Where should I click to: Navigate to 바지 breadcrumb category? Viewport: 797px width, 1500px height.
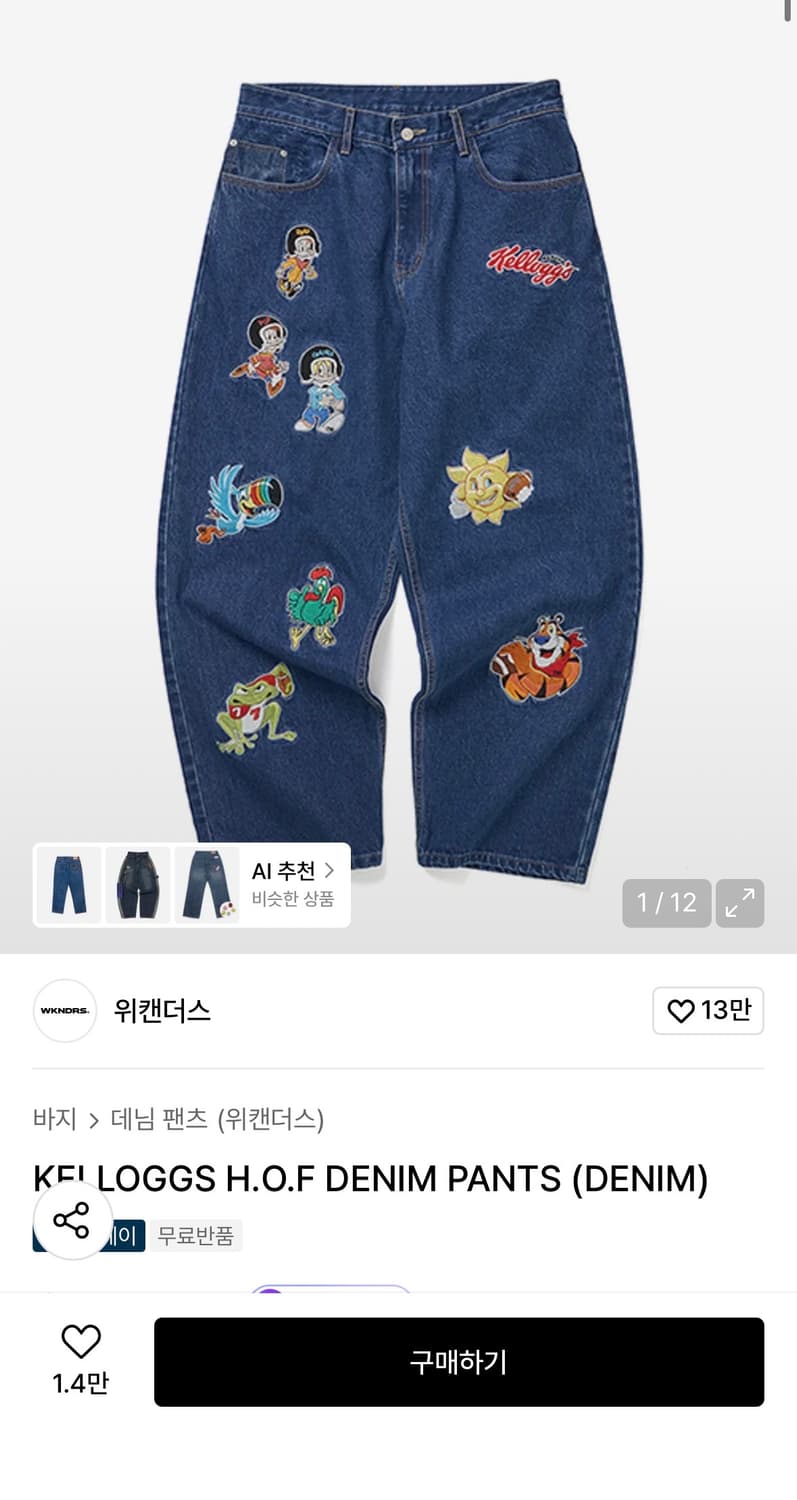coord(55,1120)
